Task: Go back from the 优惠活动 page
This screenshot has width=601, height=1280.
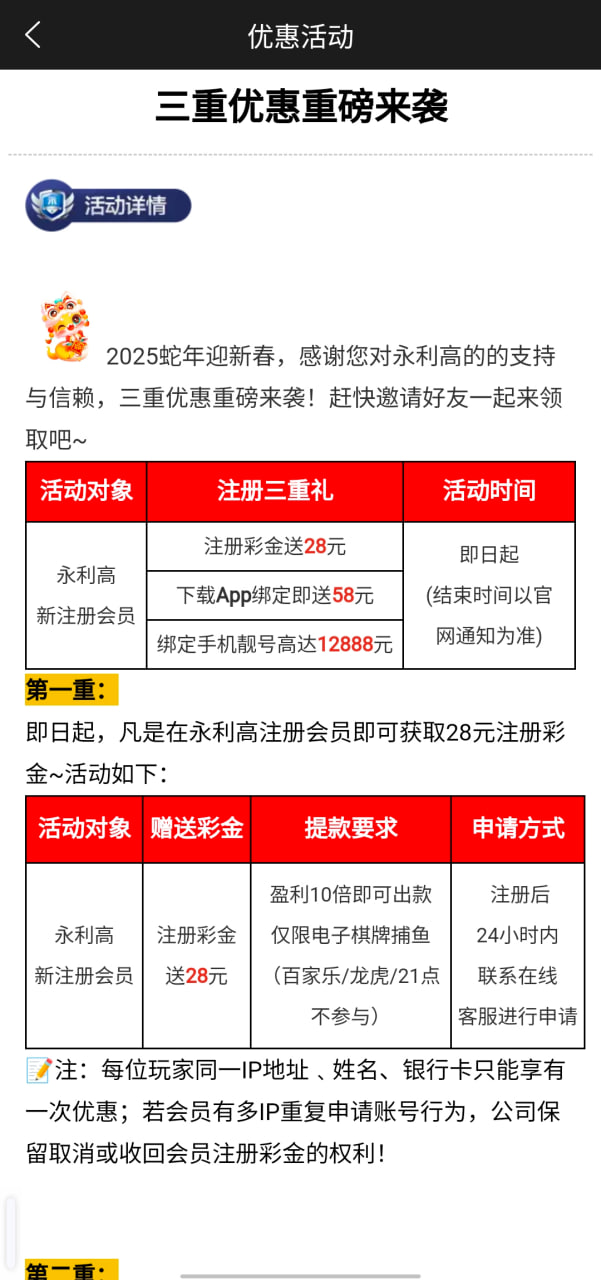Action: click(x=33, y=35)
